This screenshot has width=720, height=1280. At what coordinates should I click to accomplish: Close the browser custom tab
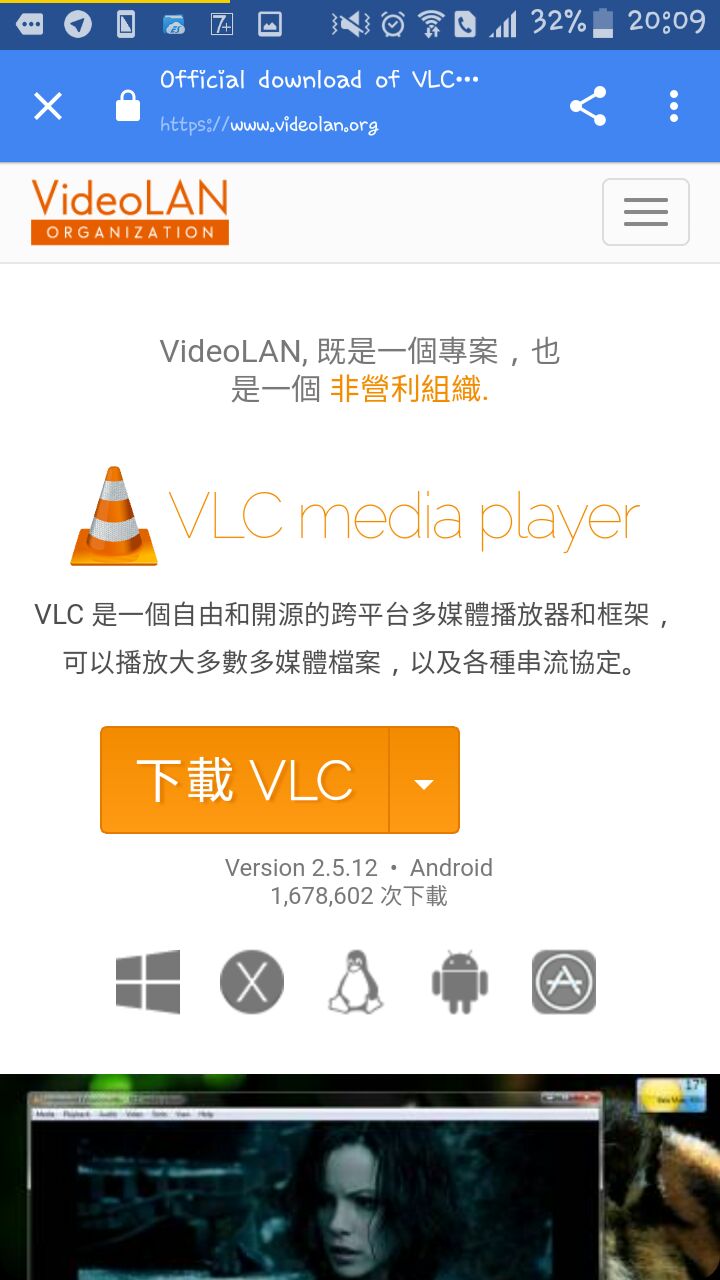48,106
